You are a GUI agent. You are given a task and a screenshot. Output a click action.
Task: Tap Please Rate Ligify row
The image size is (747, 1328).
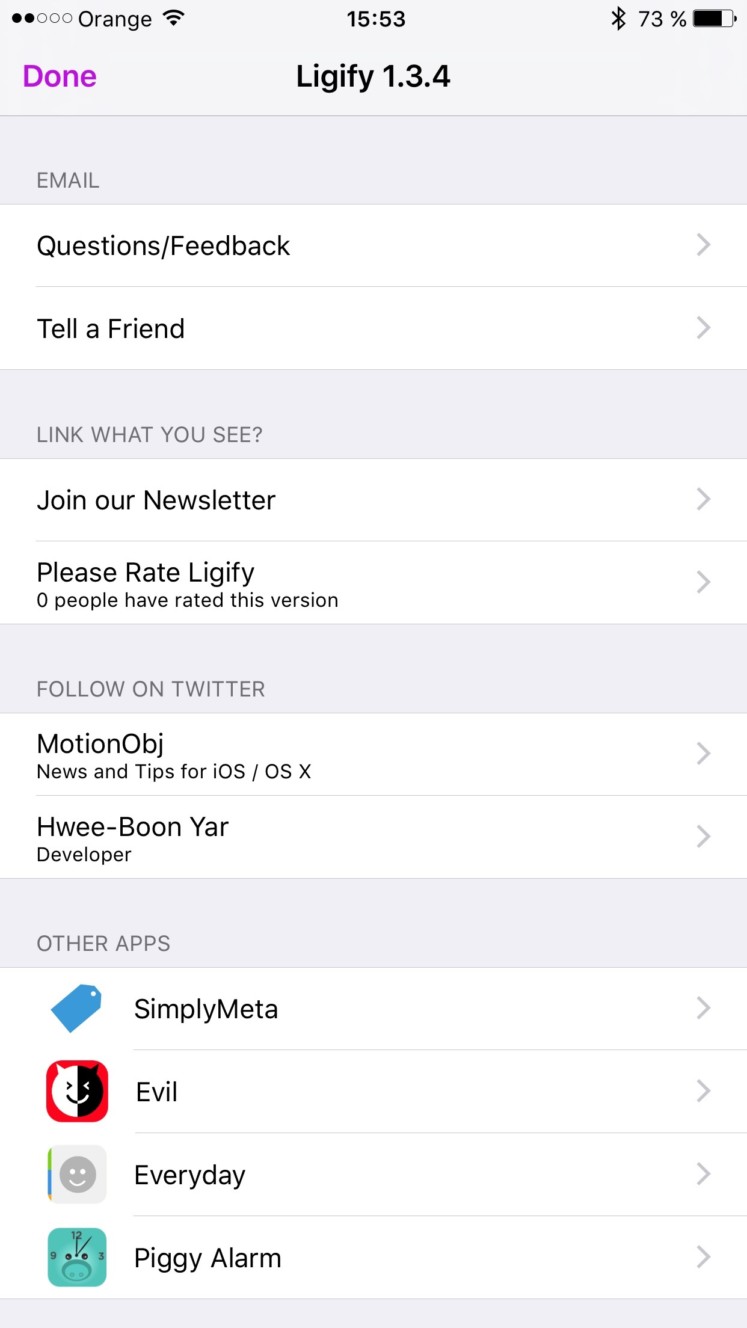[373, 583]
